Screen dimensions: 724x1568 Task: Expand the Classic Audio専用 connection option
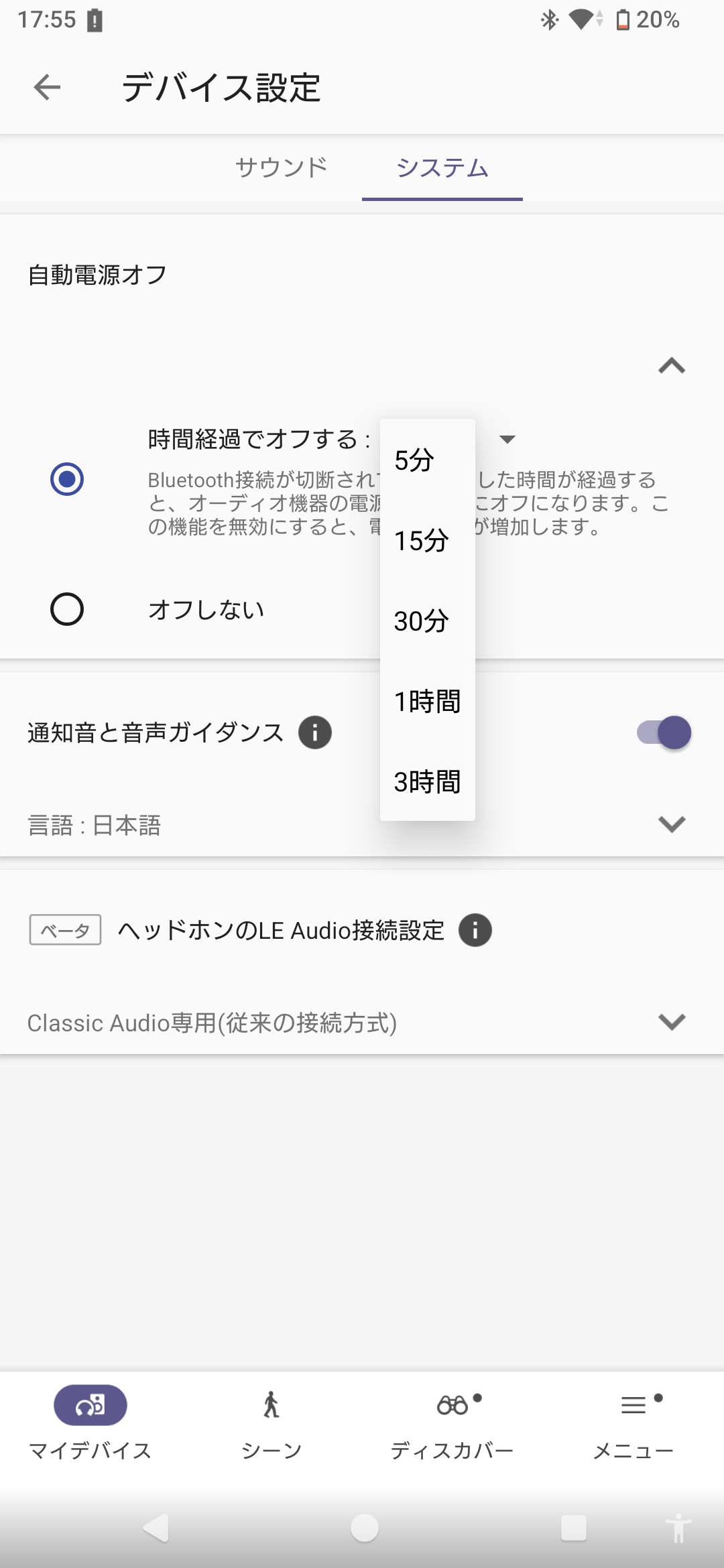672,1022
